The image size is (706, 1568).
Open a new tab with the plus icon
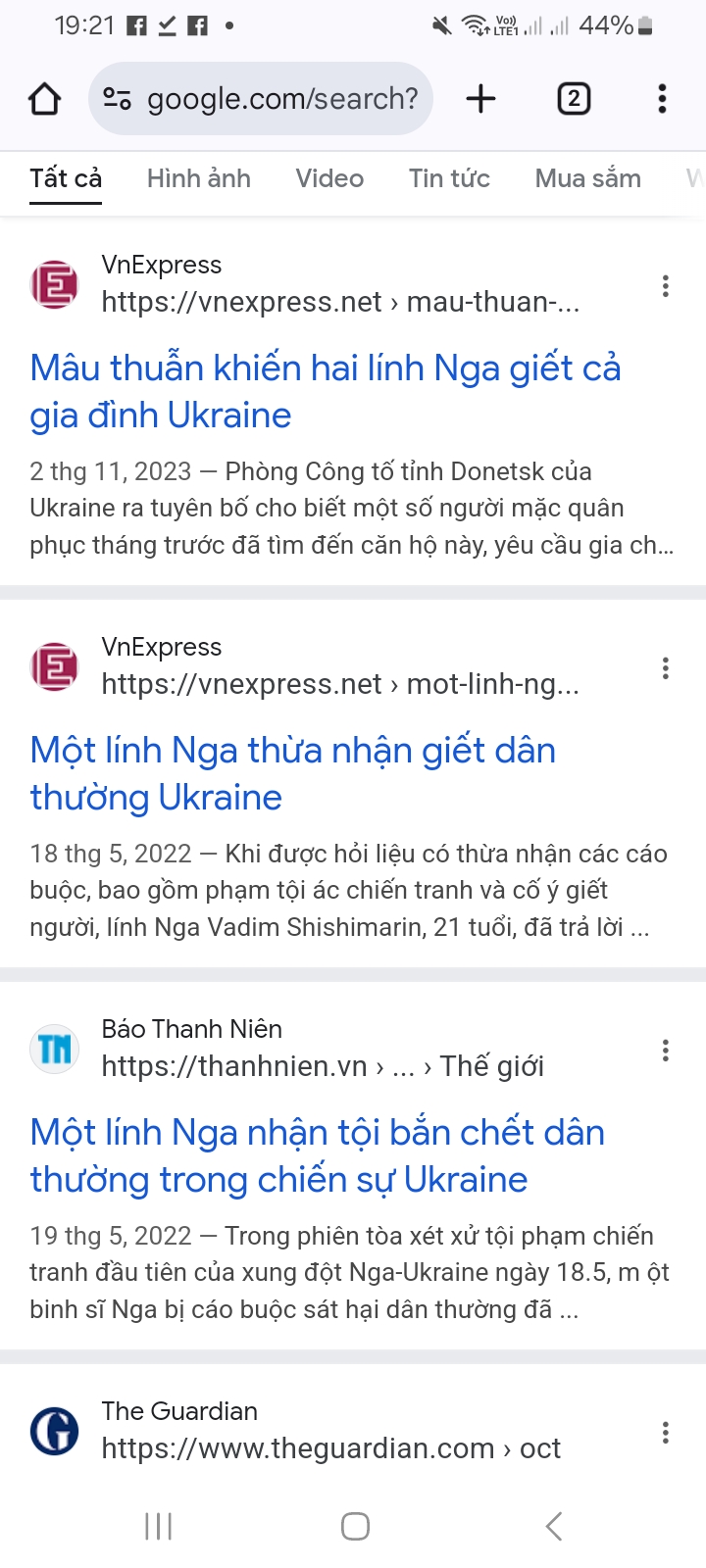pyautogui.click(x=480, y=98)
